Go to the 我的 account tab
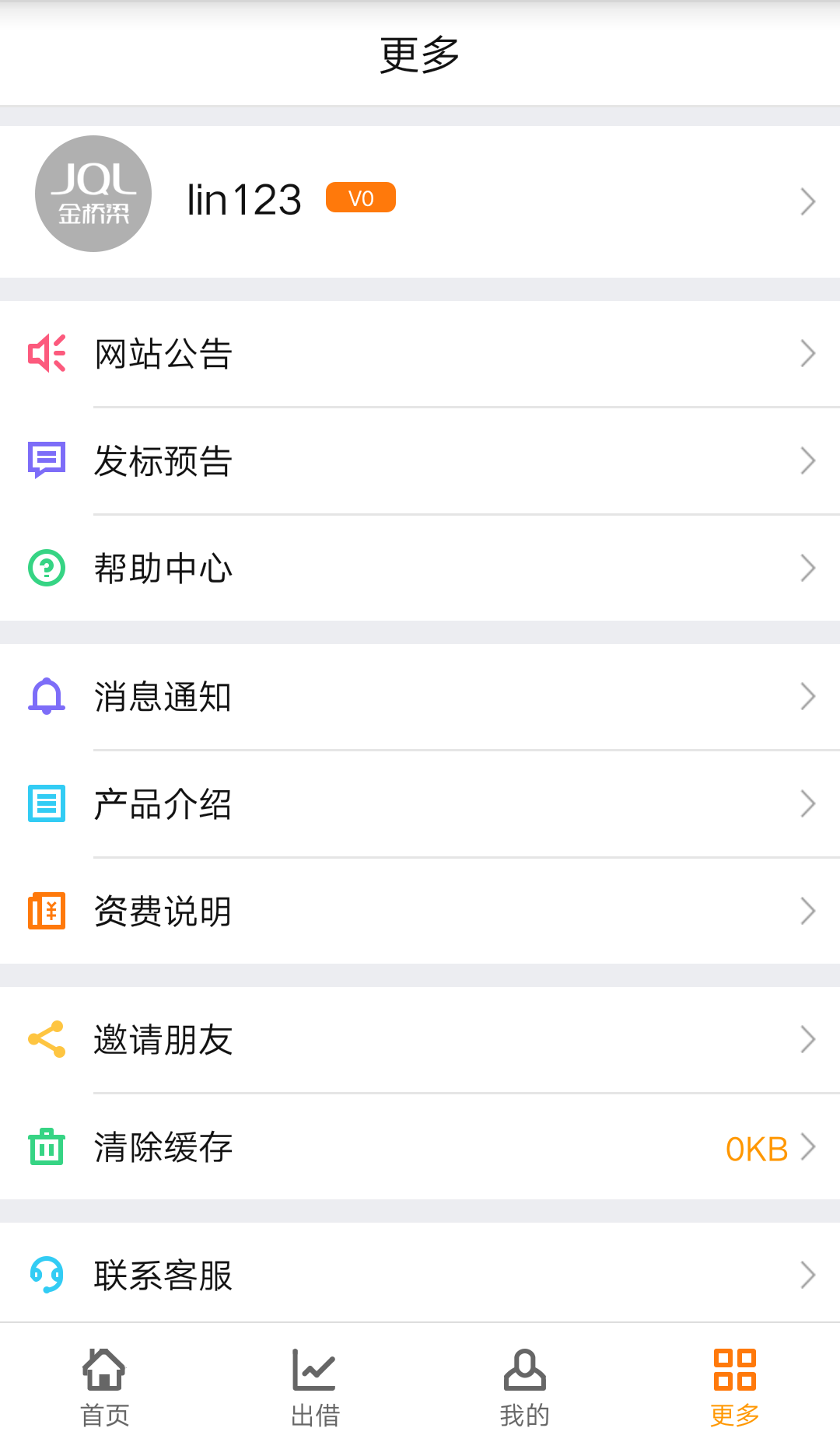This screenshot has width=840, height=1435. pyautogui.click(x=525, y=1387)
